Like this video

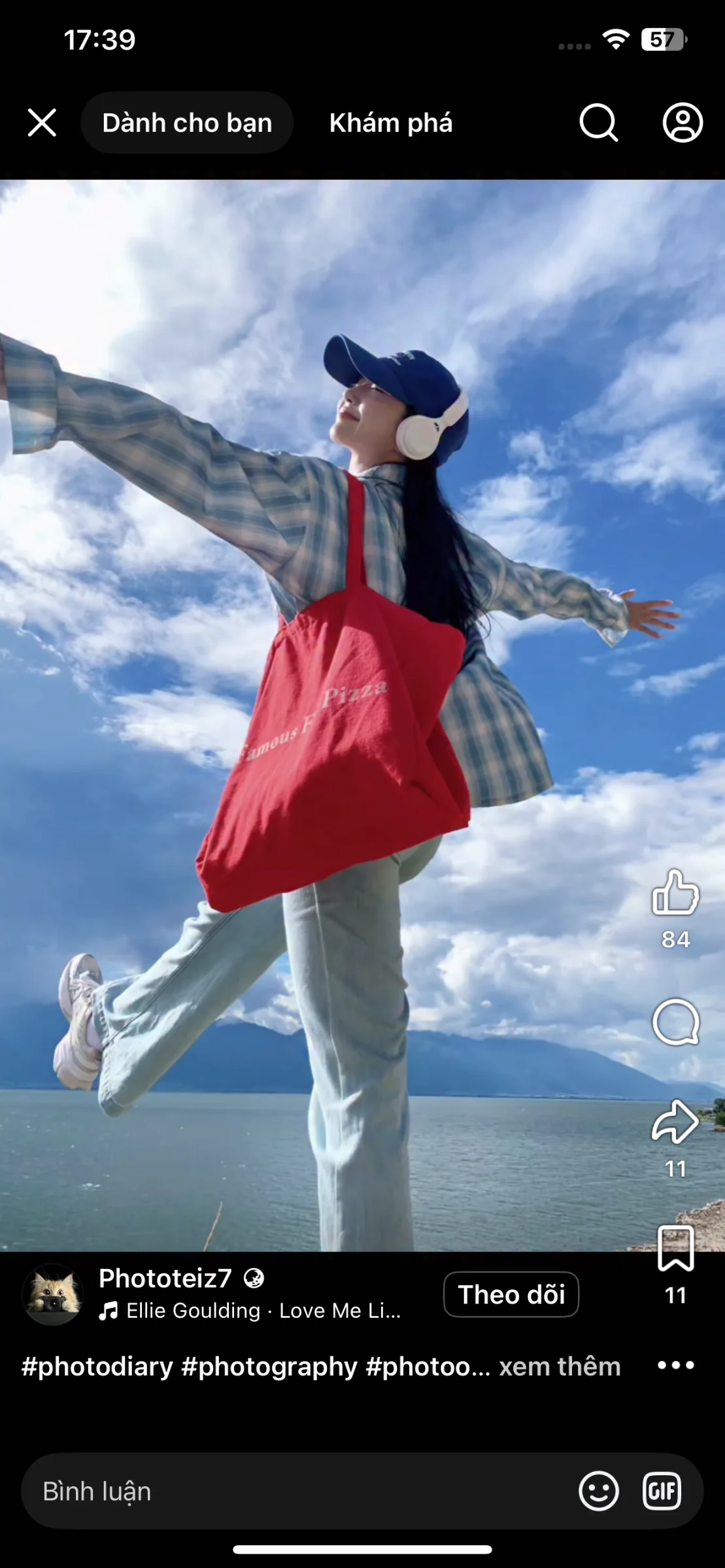(675, 892)
